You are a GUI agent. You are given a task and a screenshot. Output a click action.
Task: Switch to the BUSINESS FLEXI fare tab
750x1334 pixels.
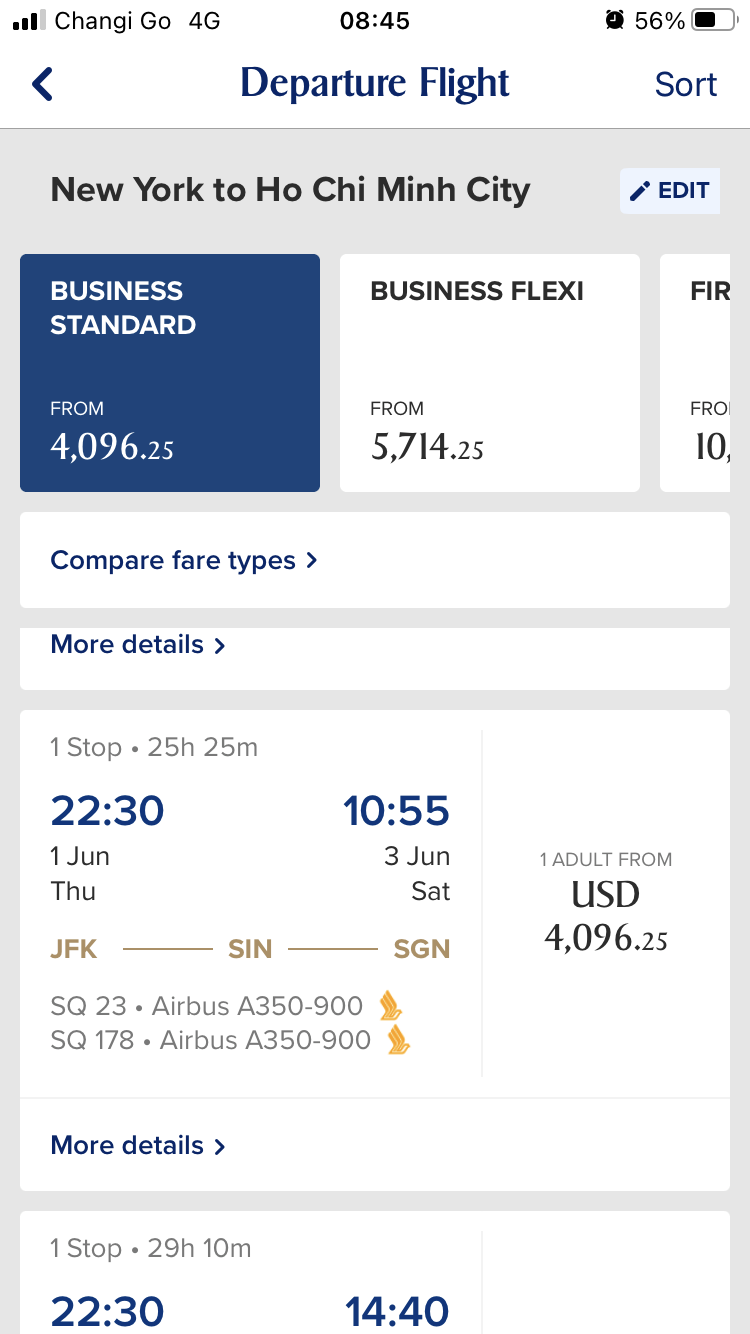tap(489, 373)
